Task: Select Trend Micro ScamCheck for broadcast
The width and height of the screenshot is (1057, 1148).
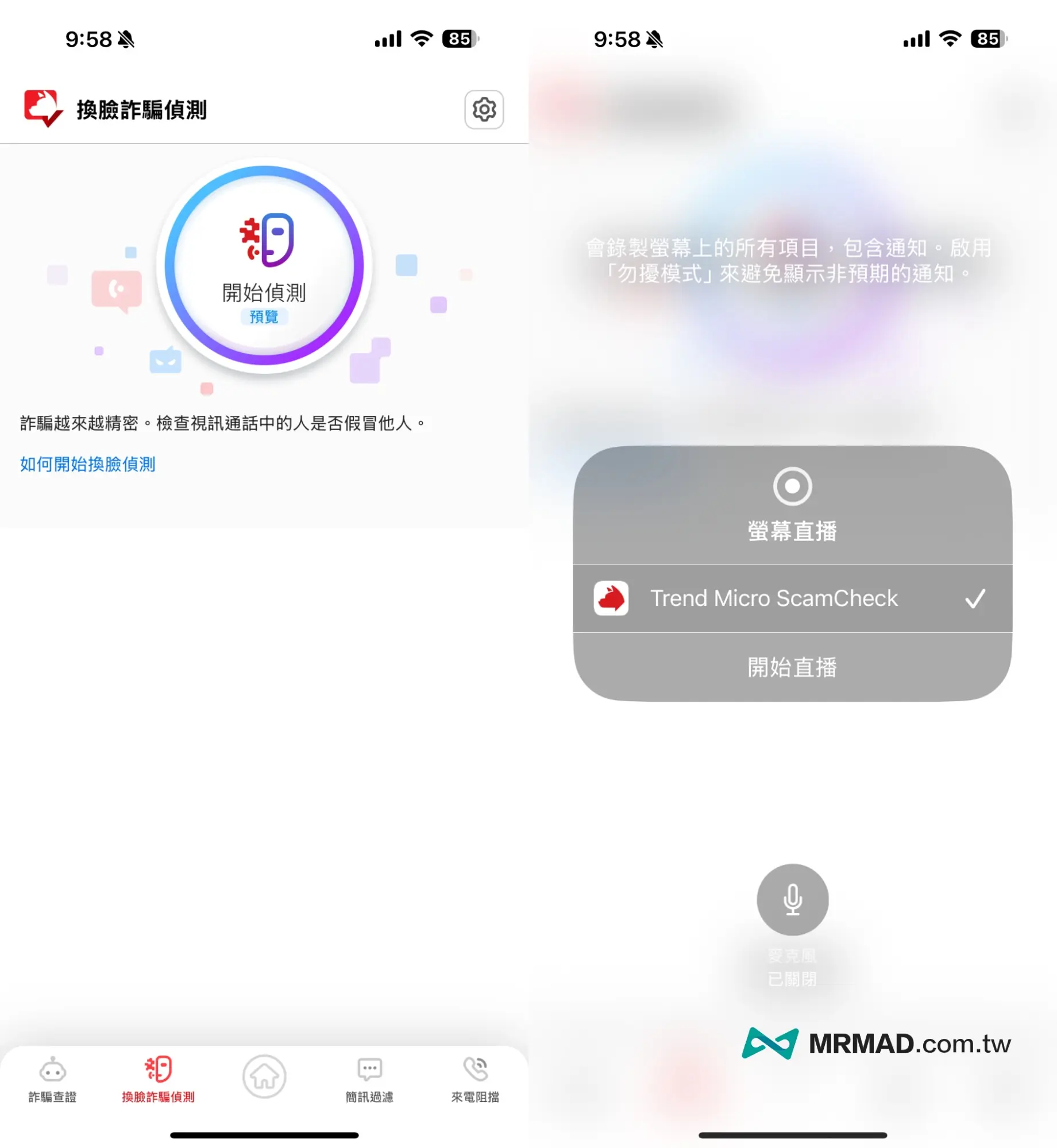Action: point(792,598)
